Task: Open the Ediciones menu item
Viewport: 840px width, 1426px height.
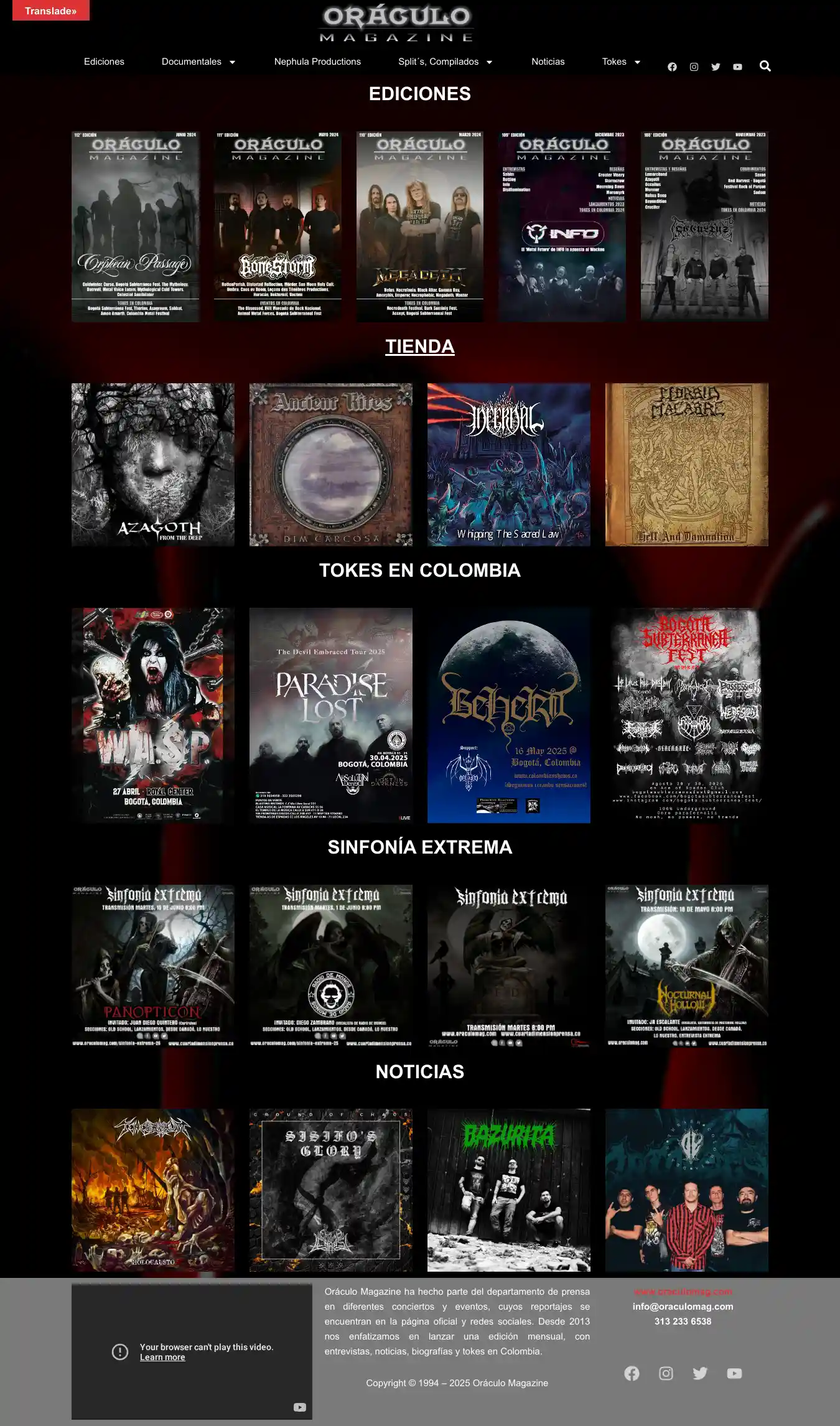Action: tap(104, 62)
